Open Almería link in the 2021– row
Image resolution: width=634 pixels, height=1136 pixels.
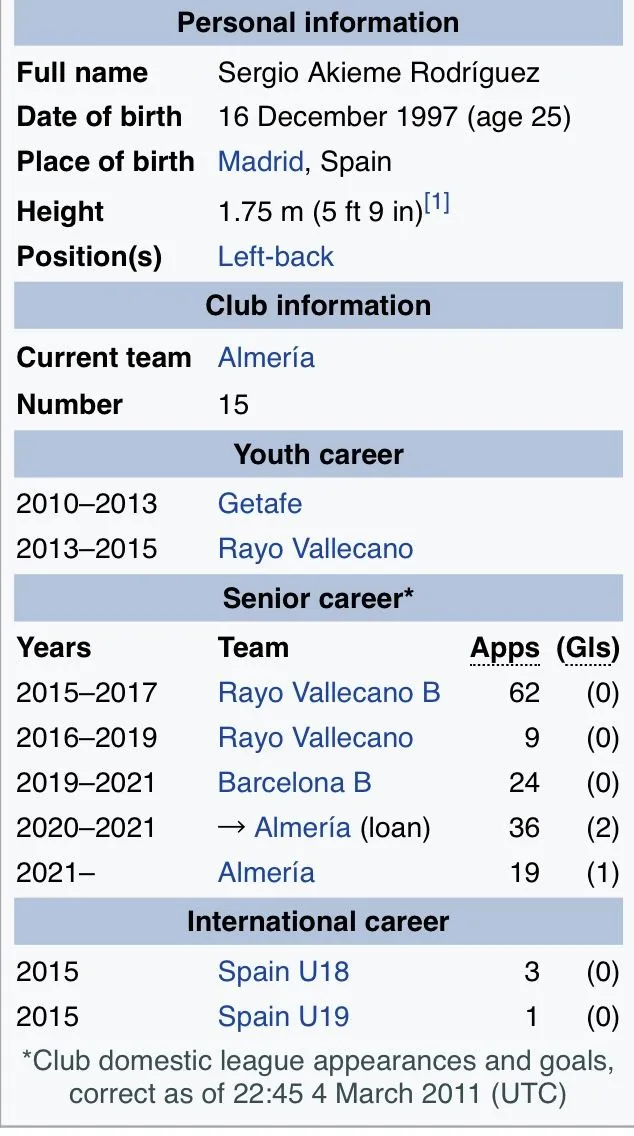[266, 872]
